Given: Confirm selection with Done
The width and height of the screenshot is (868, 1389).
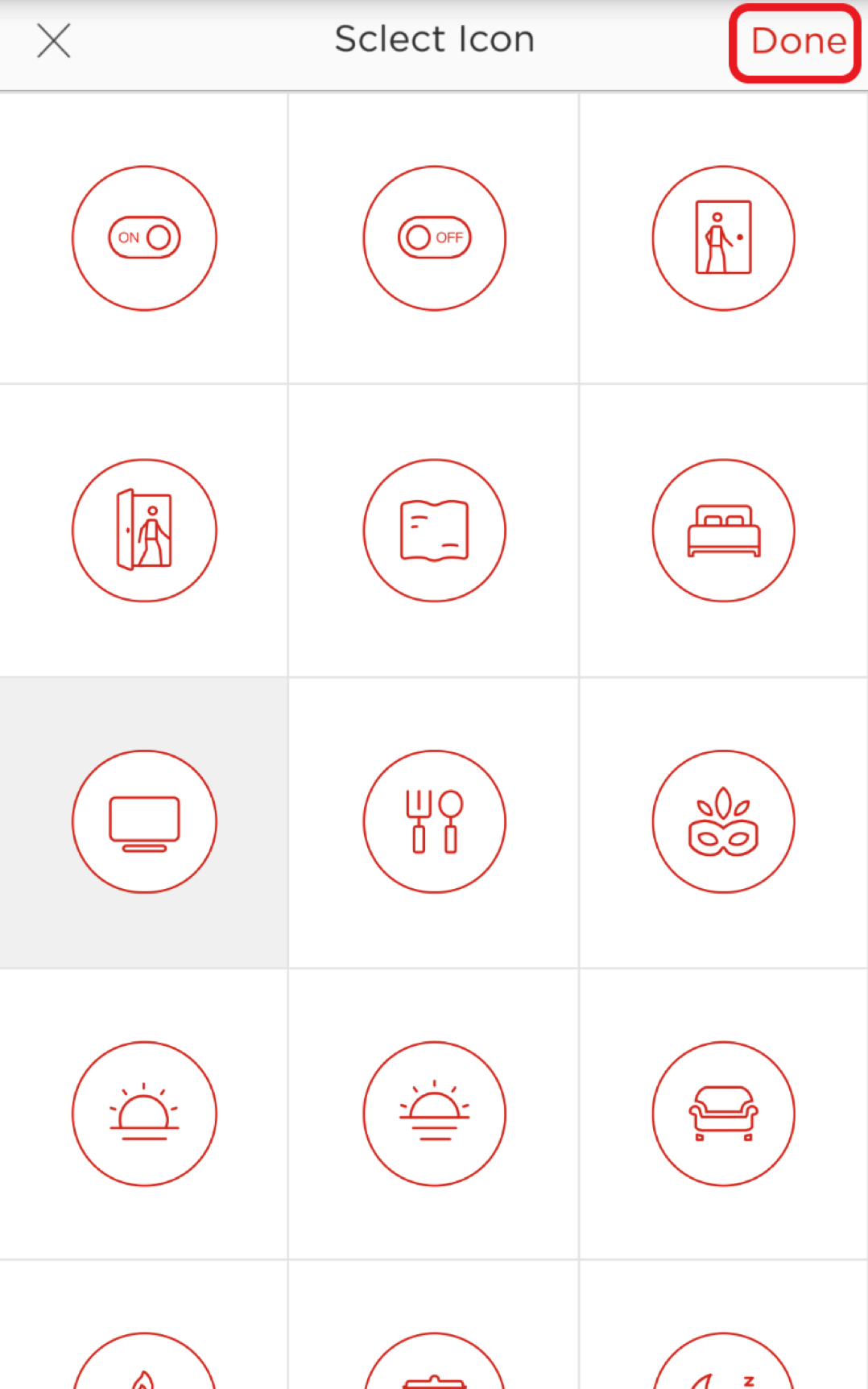Looking at the screenshot, I should pos(798,41).
